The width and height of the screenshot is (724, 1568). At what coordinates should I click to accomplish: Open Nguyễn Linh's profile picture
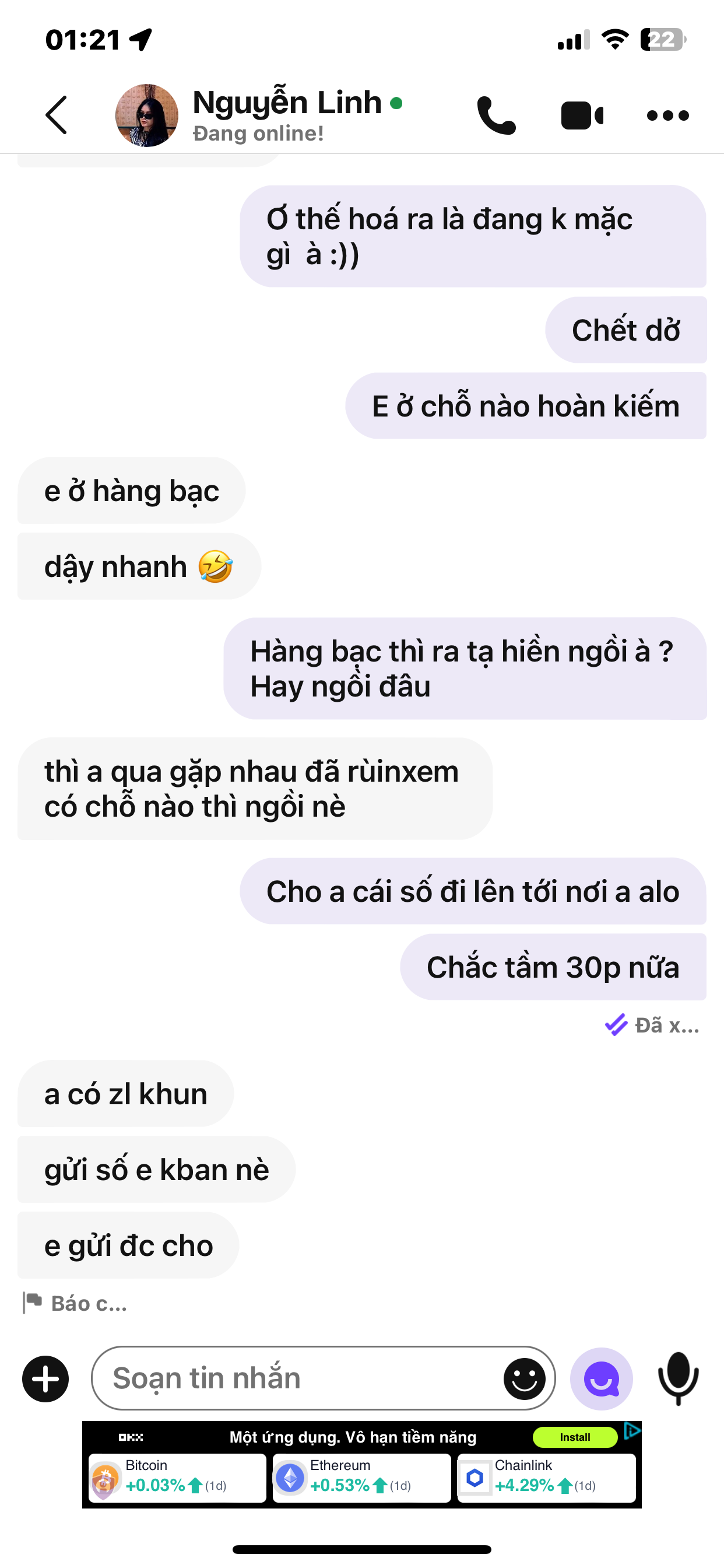click(147, 115)
